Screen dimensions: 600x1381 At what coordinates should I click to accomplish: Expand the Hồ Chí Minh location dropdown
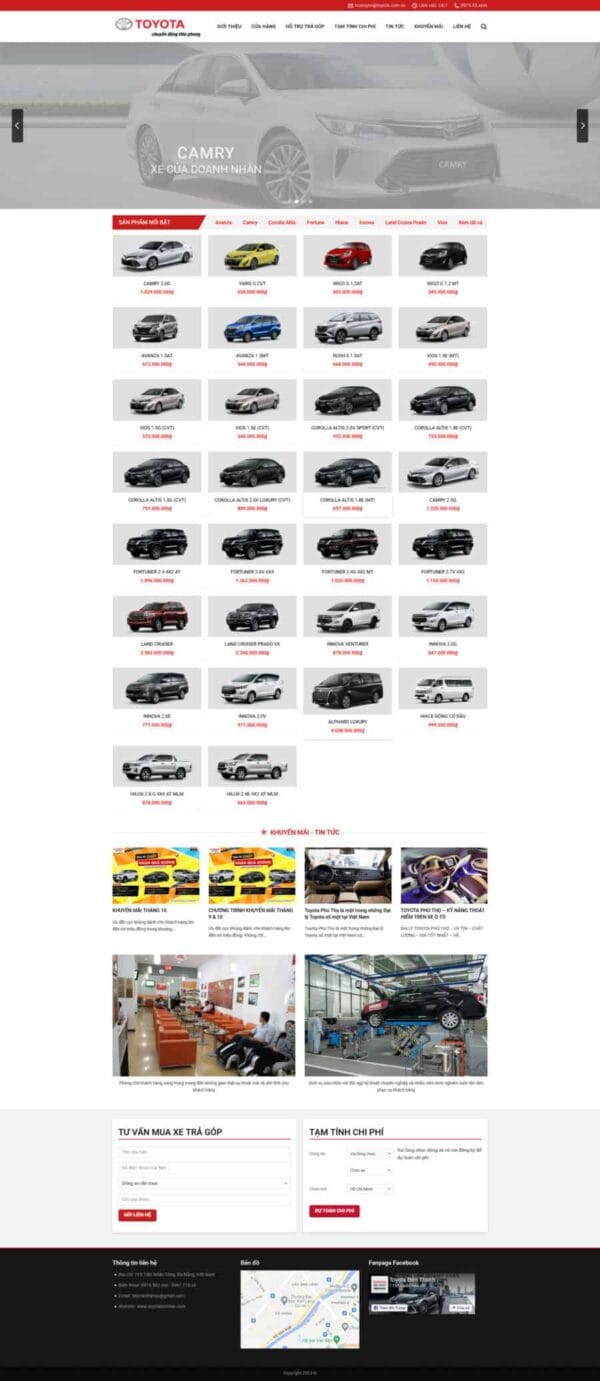pyautogui.click(x=370, y=1189)
